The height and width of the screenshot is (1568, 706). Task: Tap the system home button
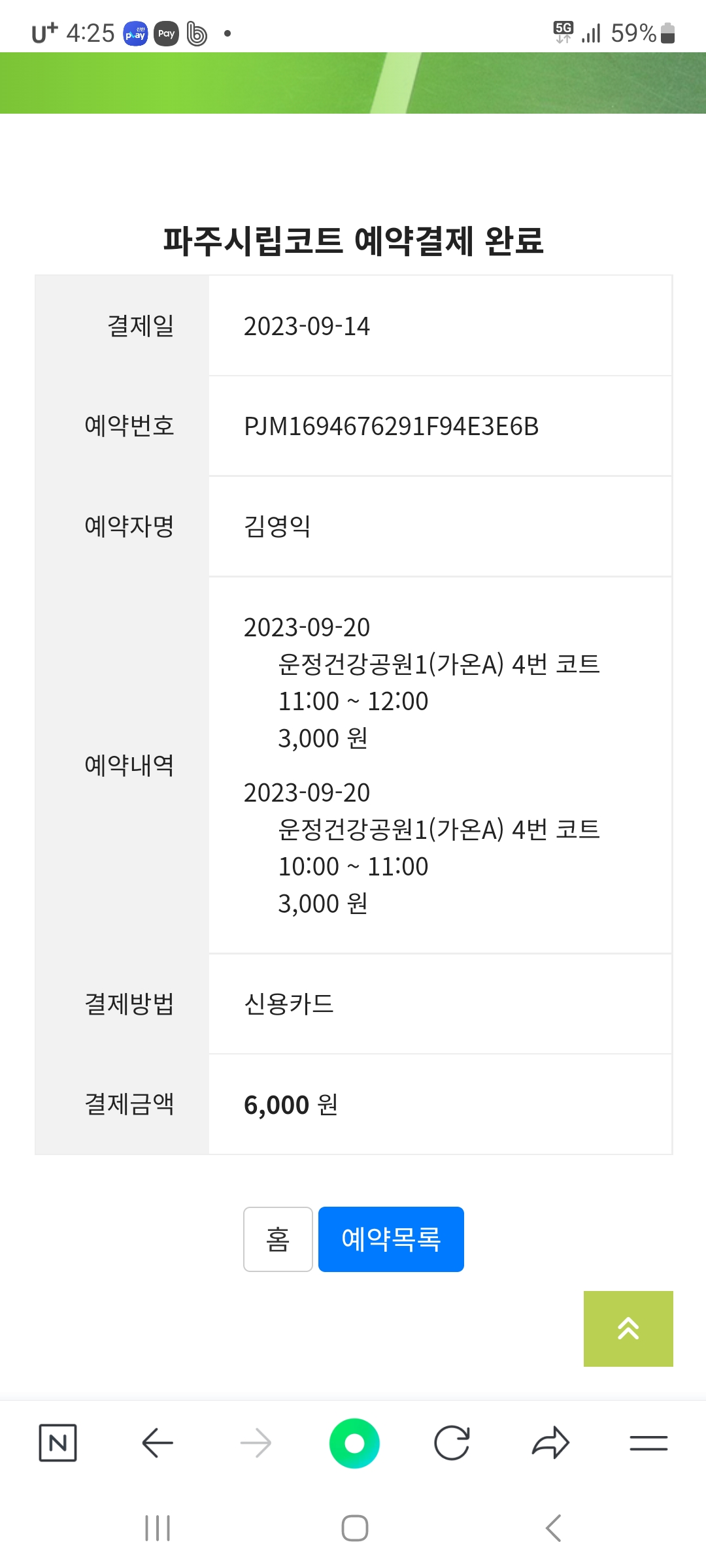click(355, 1528)
